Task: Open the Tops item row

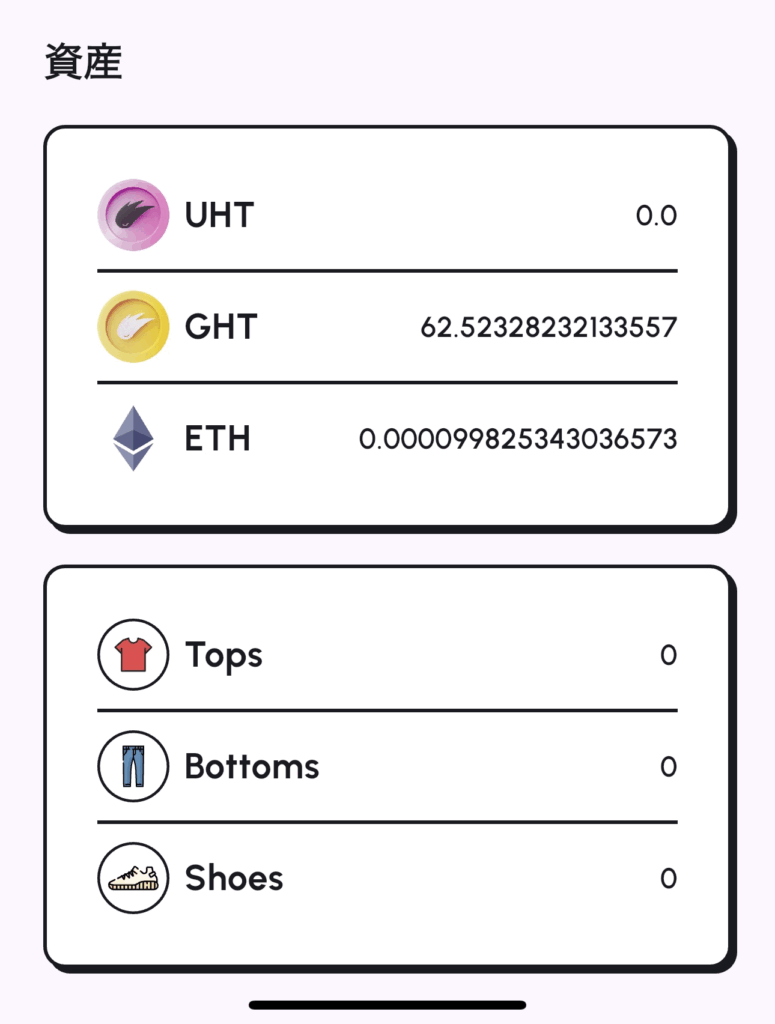Action: click(386, 655)
